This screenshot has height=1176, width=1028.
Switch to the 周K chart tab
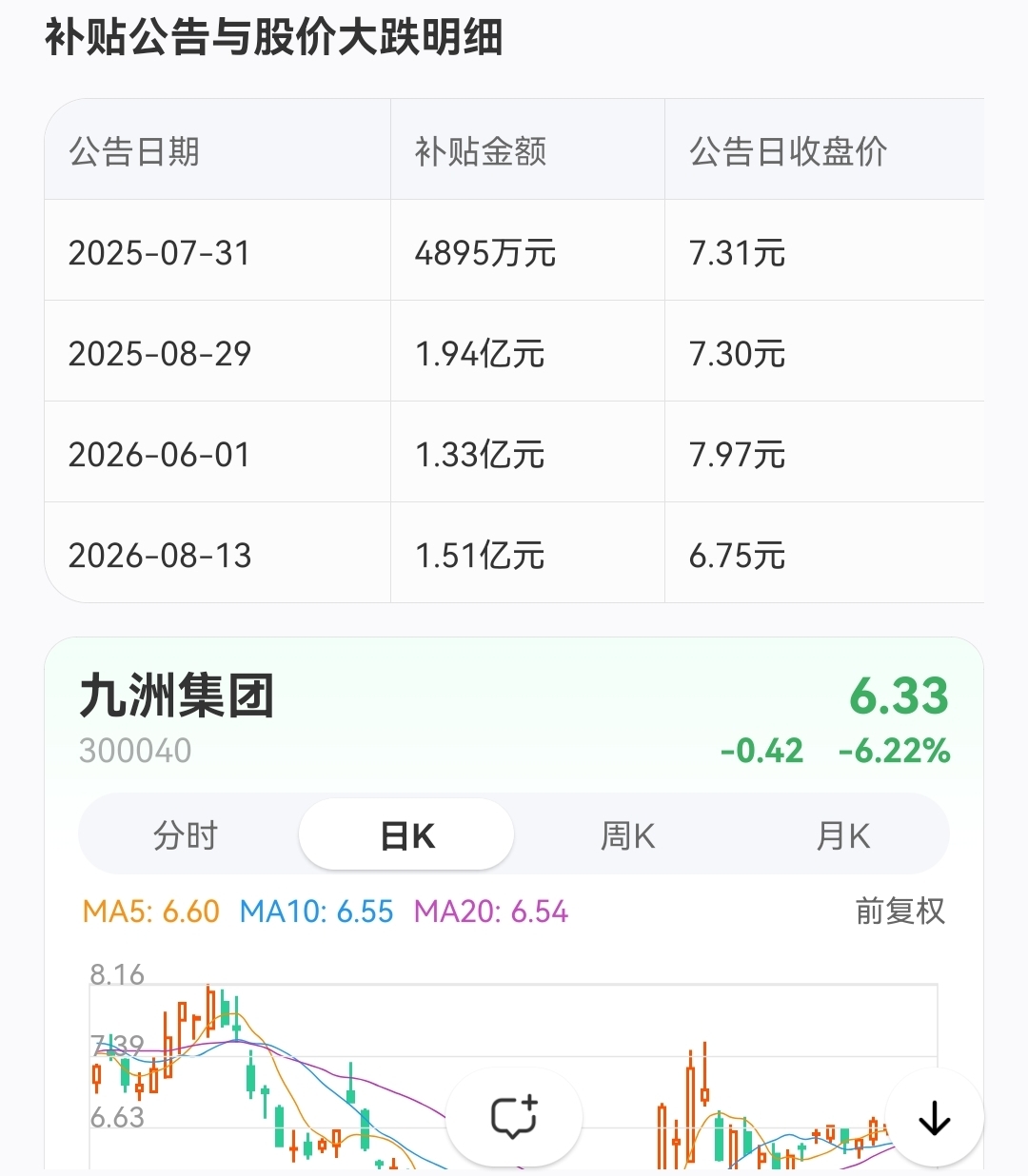(627, 835)
